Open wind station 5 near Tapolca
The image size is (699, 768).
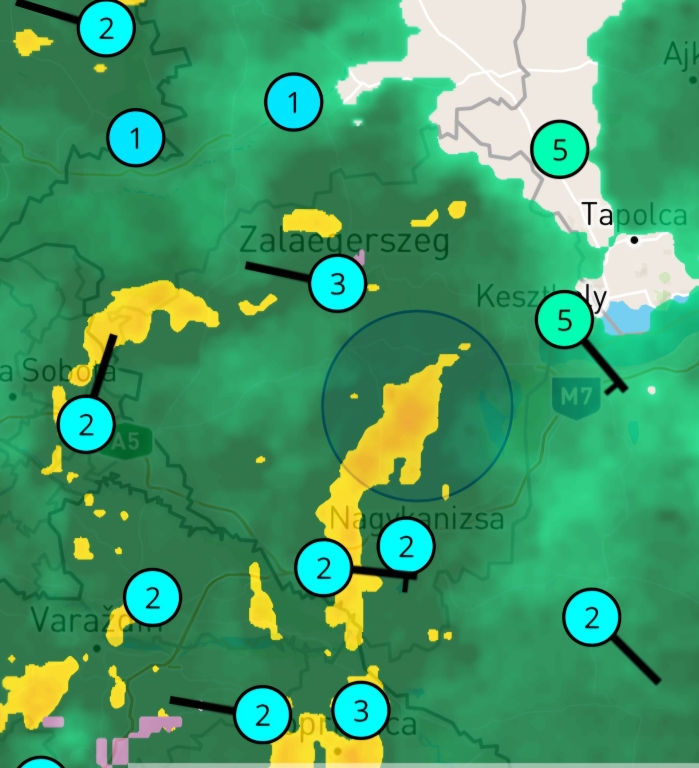point(560,150)
